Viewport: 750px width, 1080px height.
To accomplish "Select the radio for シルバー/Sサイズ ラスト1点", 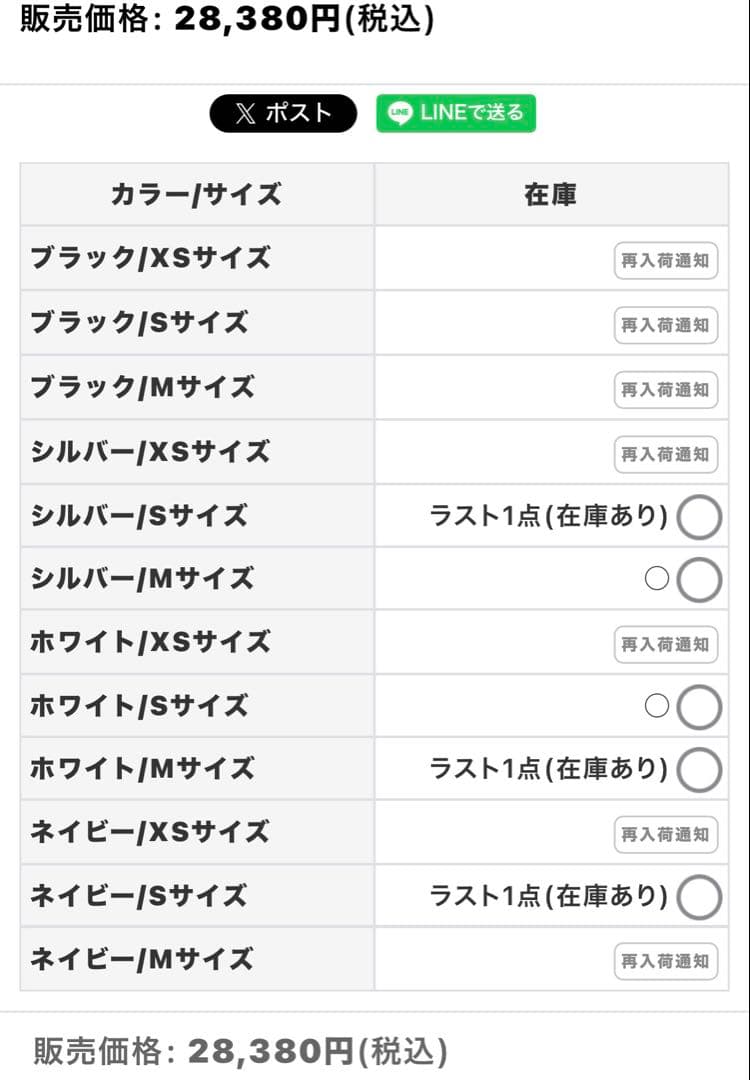I will click(x=698, y=516).
